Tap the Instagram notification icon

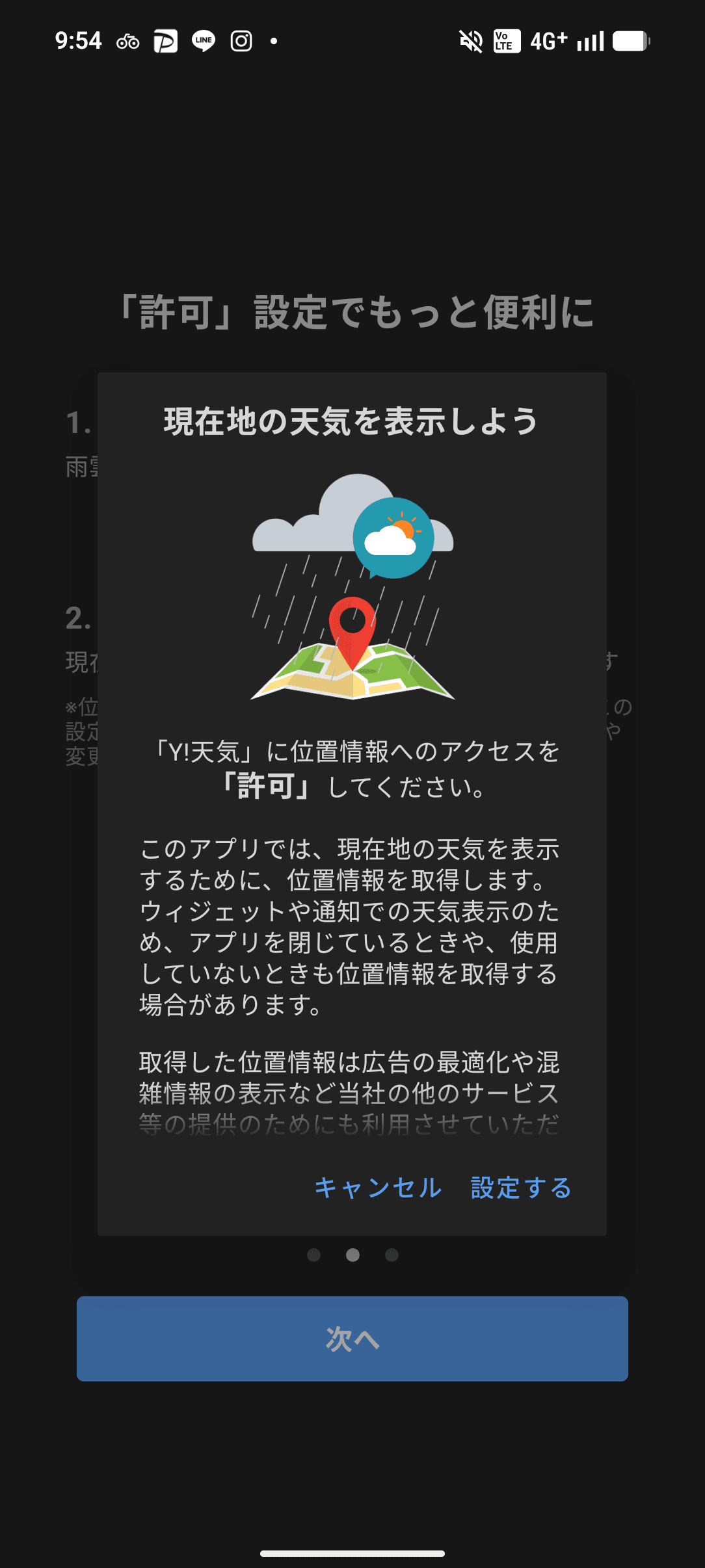[x=240, y=42]
